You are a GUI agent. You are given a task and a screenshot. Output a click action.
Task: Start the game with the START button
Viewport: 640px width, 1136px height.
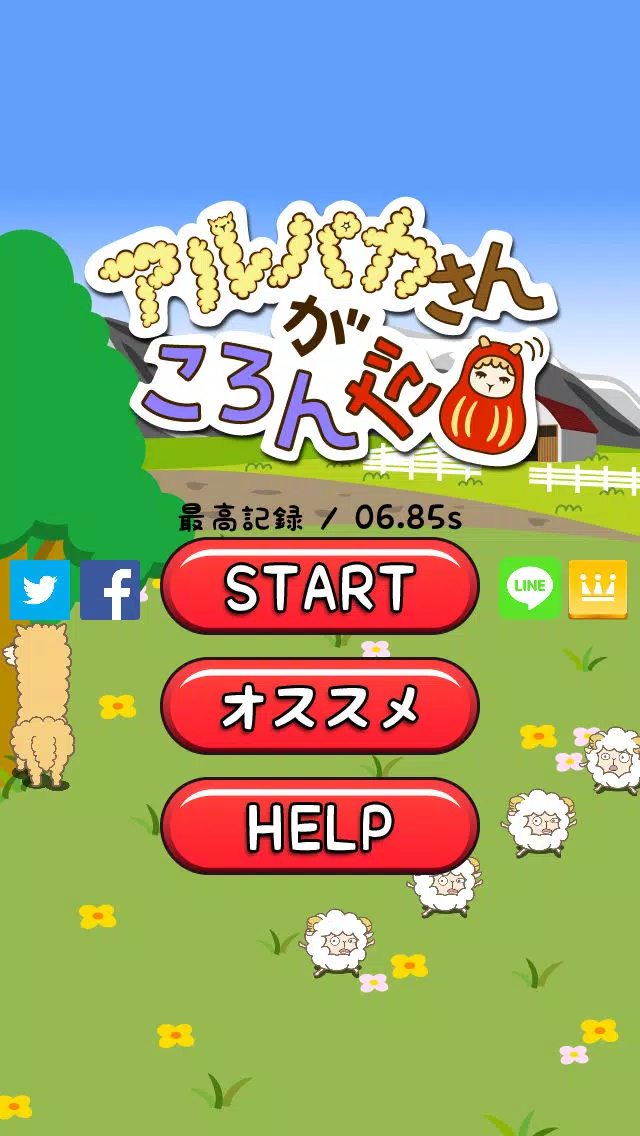click(x=320, y=586)
